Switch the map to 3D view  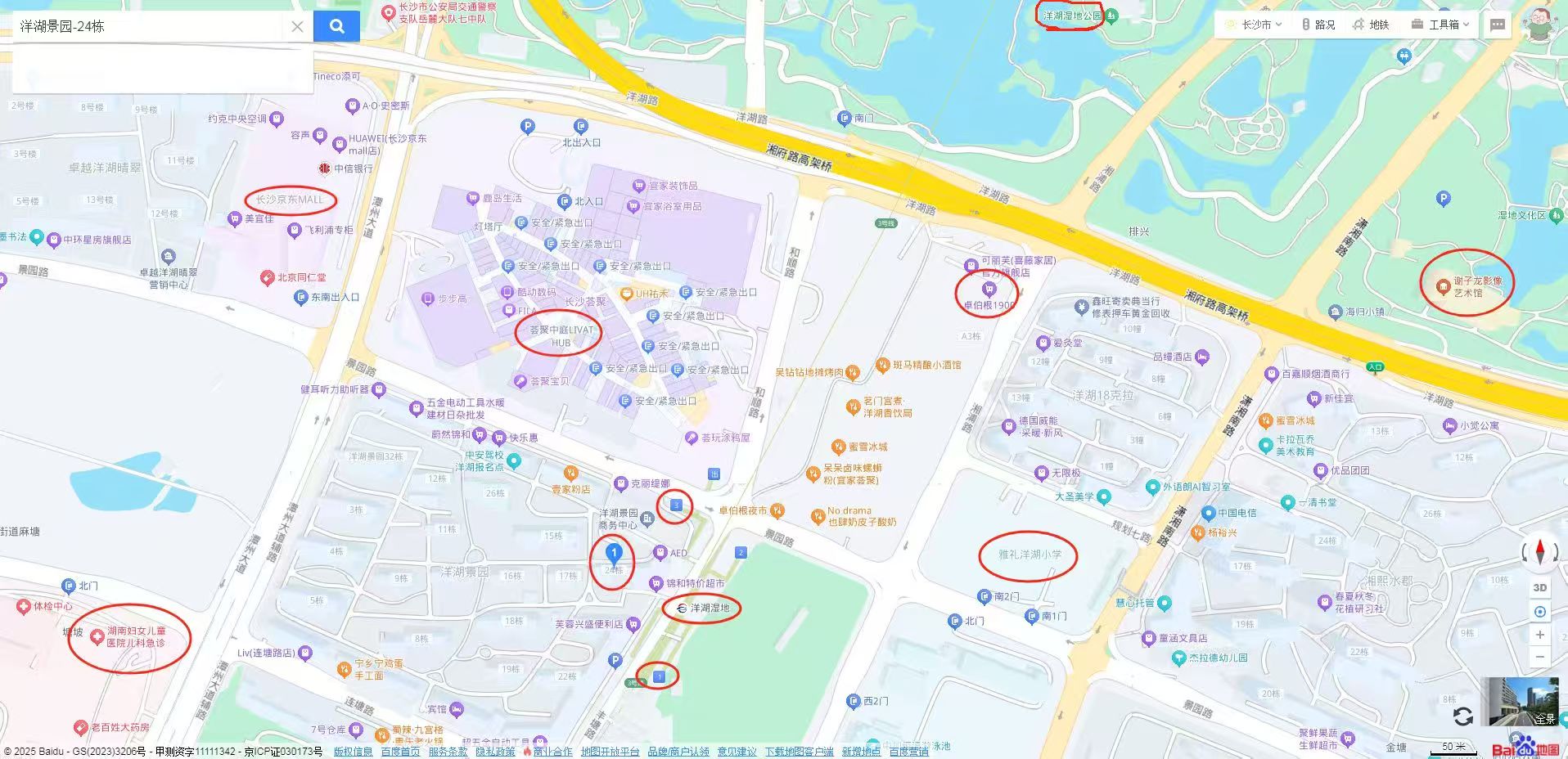click(1539, 587)
